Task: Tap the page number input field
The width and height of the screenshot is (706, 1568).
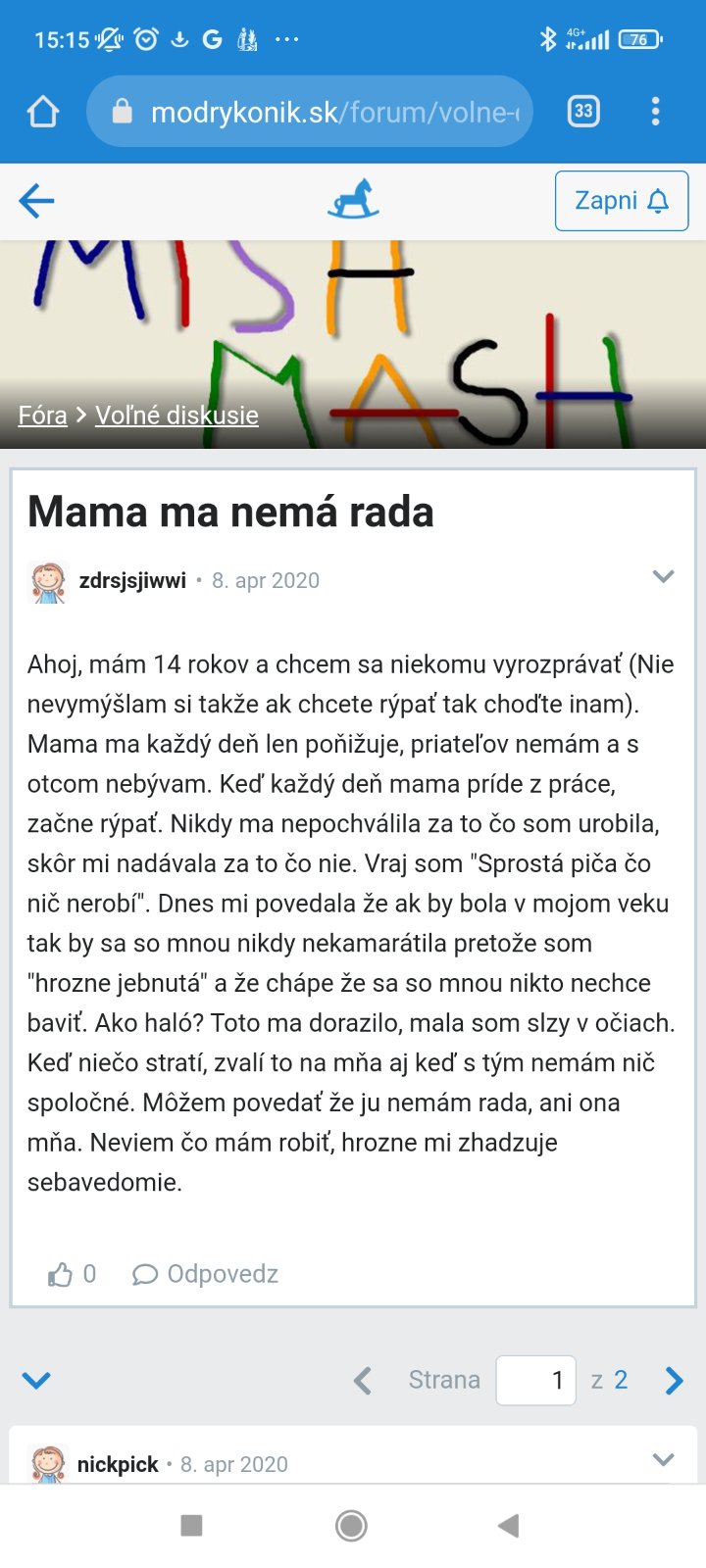Action: (535, 1380)
